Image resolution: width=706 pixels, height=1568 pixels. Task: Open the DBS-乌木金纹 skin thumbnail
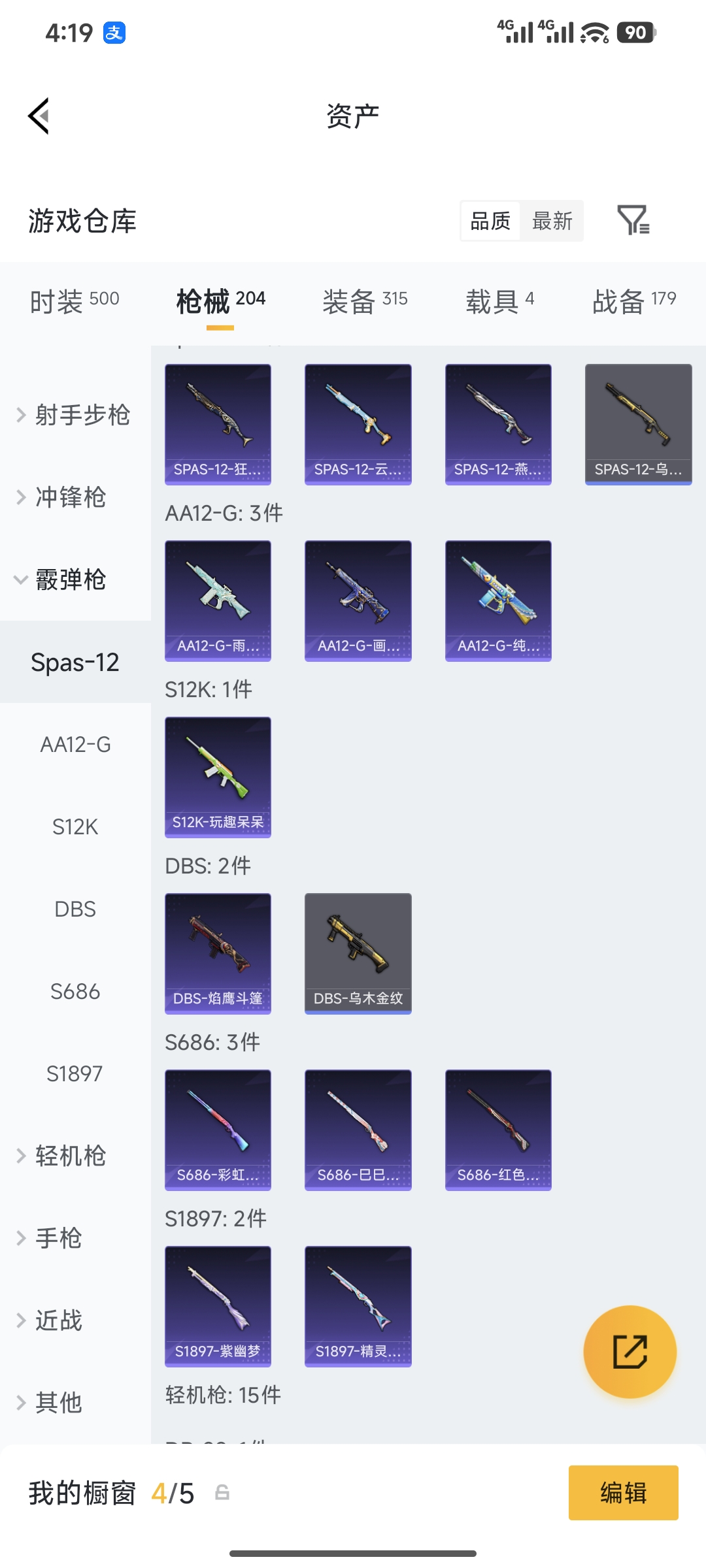click(358, 953)
